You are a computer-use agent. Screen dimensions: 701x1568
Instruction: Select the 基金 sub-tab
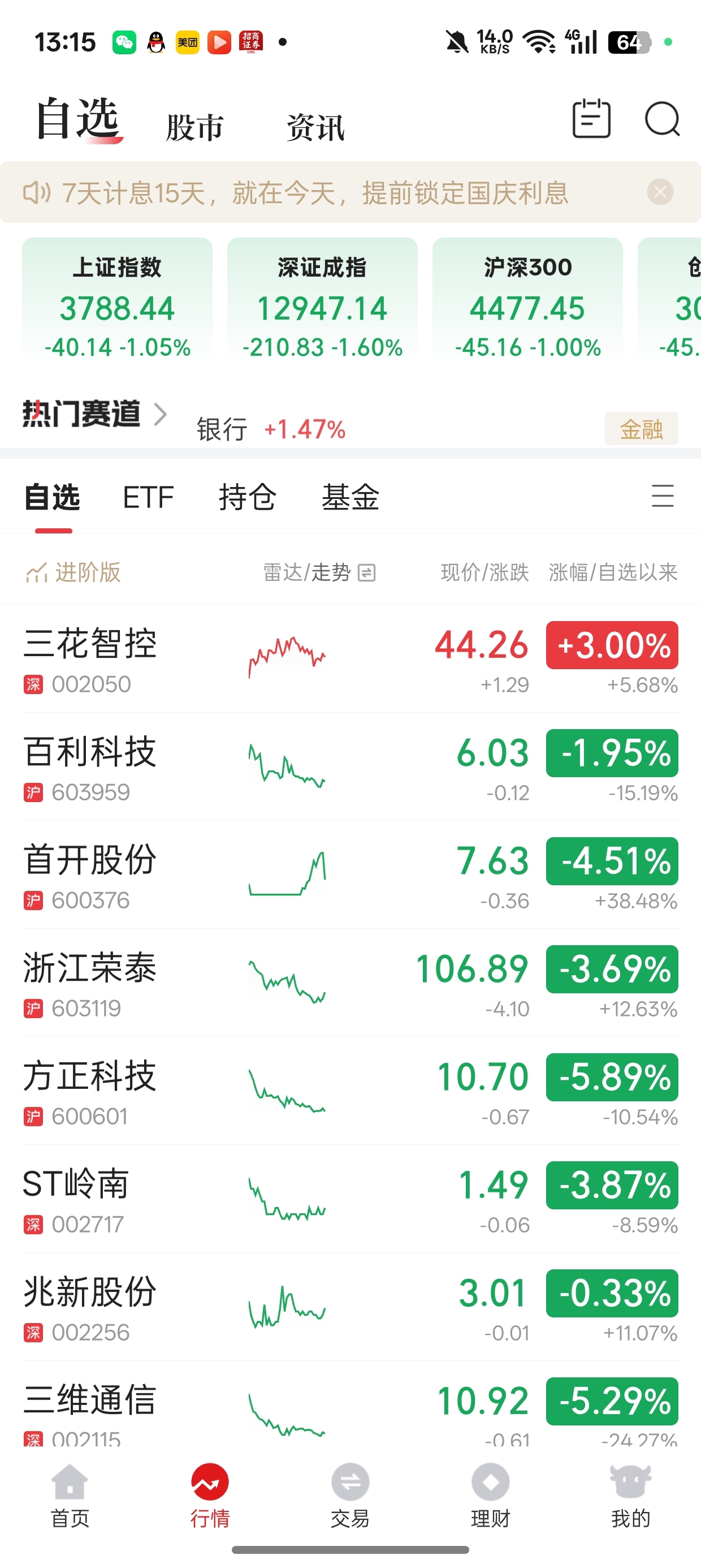(350, 497)
